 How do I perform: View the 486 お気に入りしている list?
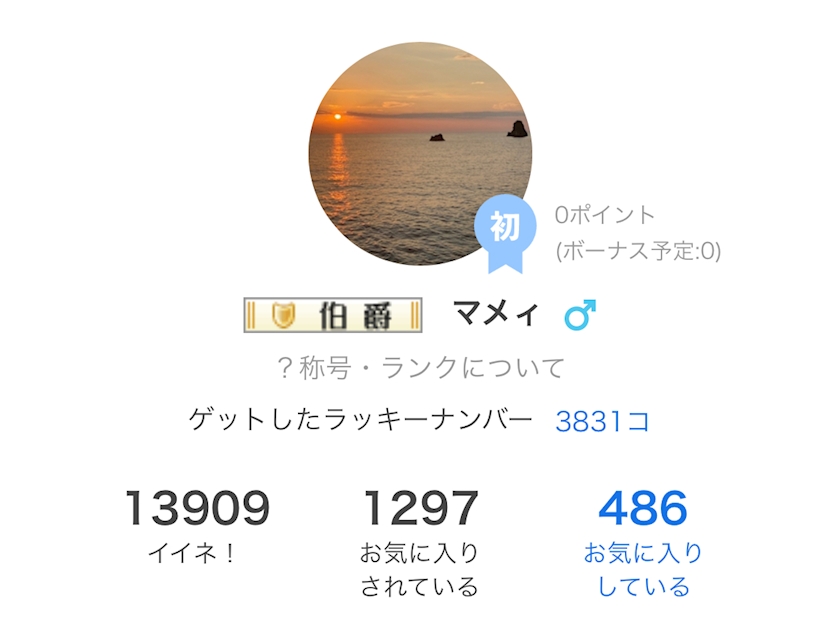tap(643, 543)
